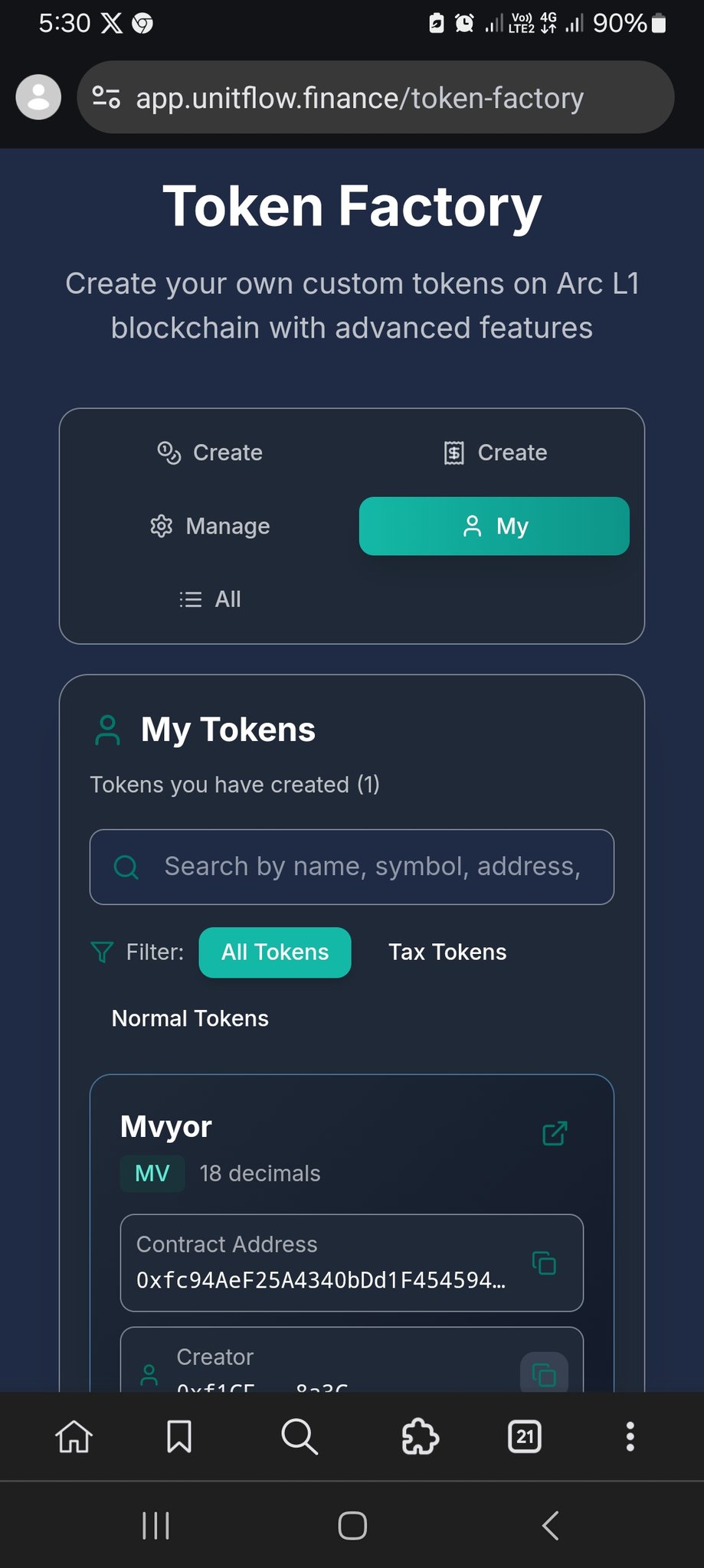Open the Create tab with dollar receipt icon

pos(495,452)
